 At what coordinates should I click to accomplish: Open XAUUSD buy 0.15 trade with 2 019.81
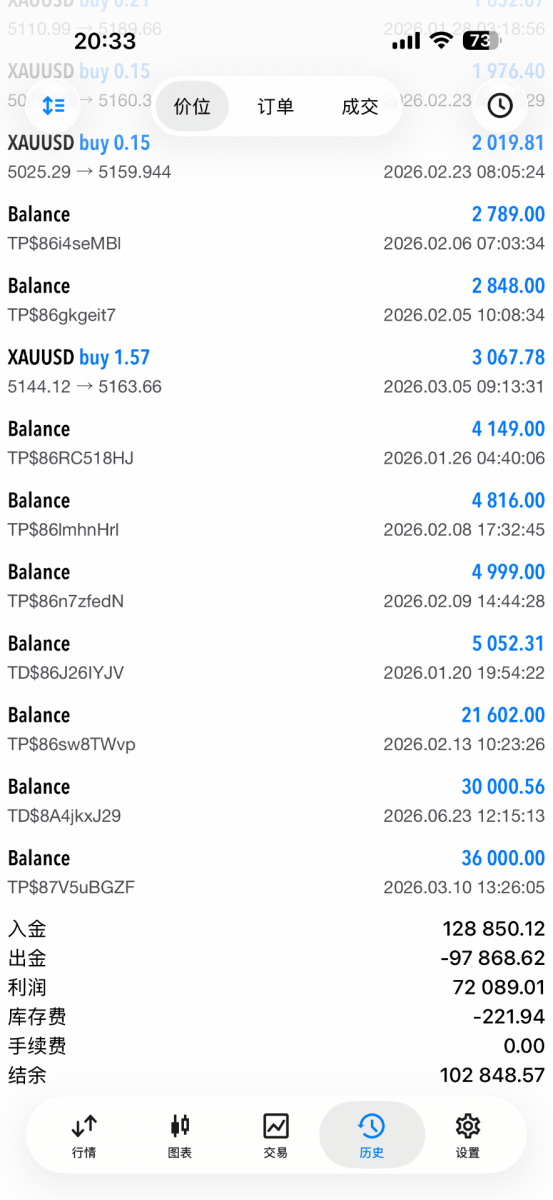pos(276,157)
